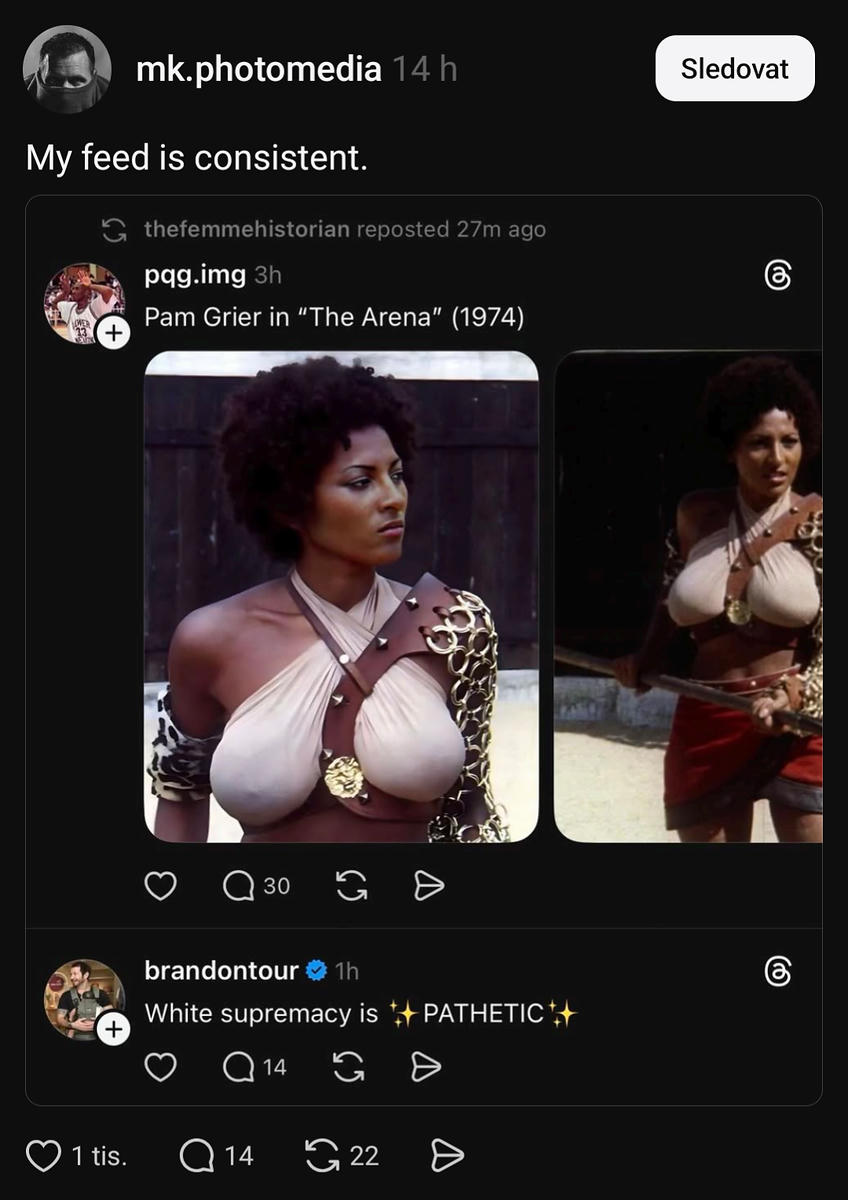The image size is (848, 1200).
Task: Open the comments on mk.photomedia's post
Action: [x=197, y=1156]
